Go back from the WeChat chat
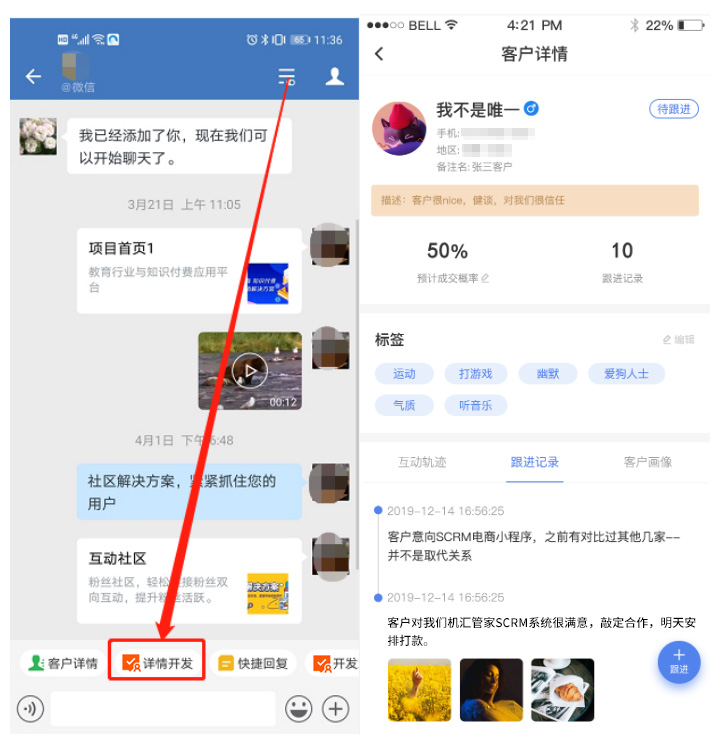Viewport: 715px width, 743px height. 34,77
